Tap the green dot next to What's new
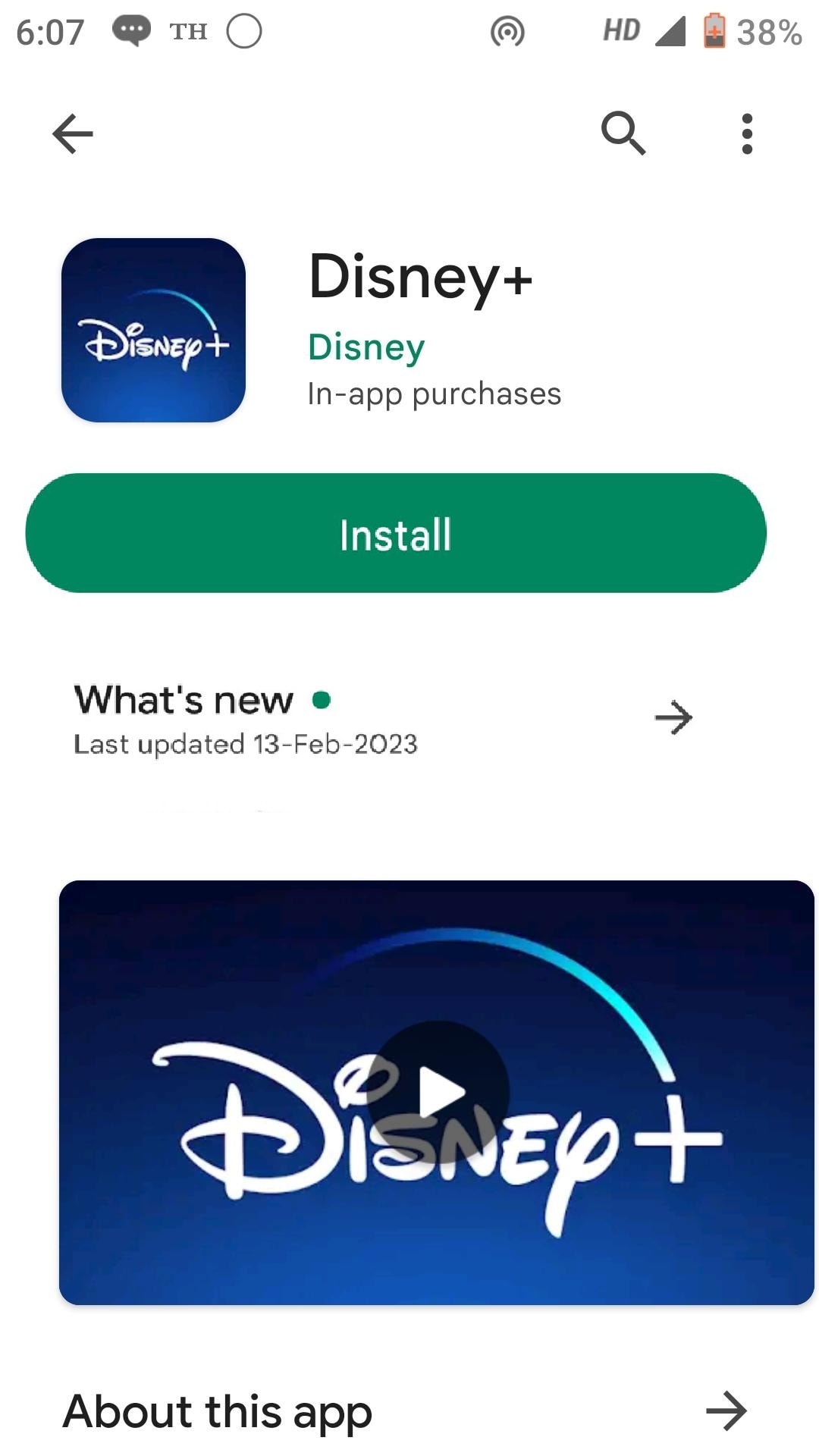Image resolution: width=819 pixels, height=1456 pixels. [x=322, y=701]
